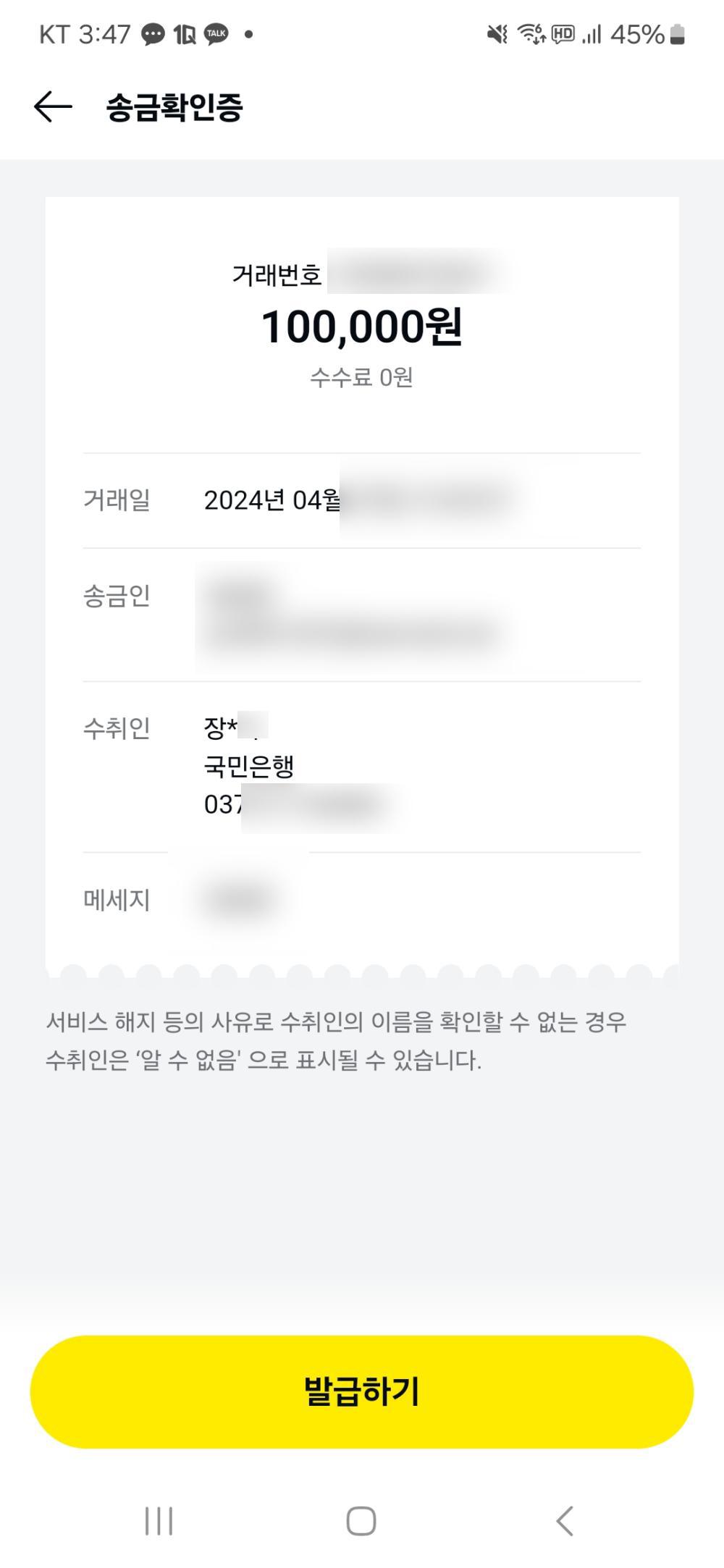Open recent apps from the navigation bar
This screenshot has width=724, height=1568.
159,1521
